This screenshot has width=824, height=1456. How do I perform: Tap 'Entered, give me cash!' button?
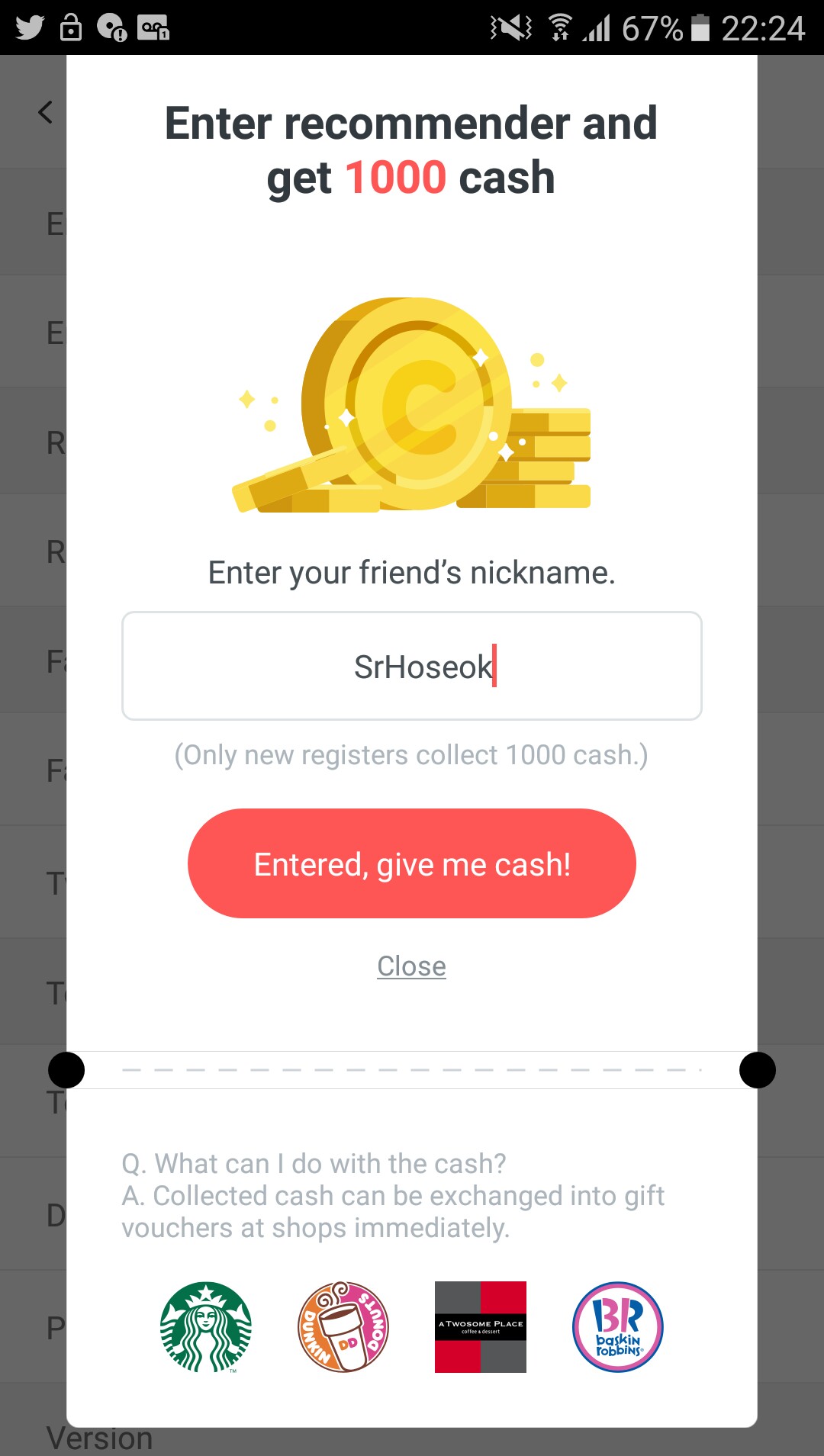tap(411, 863)
